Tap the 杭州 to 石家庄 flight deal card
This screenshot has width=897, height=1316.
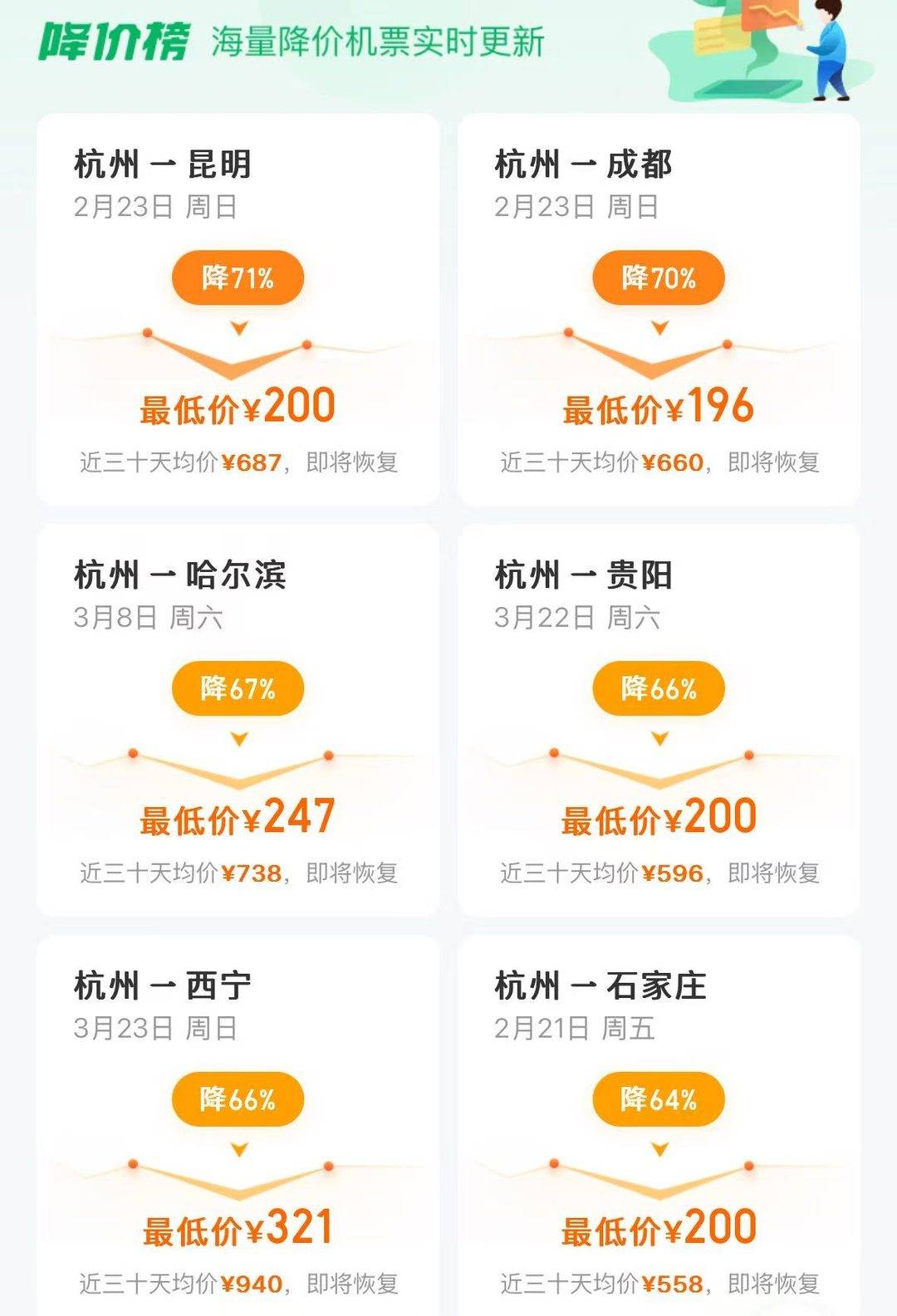click(x=659, y=1129)
